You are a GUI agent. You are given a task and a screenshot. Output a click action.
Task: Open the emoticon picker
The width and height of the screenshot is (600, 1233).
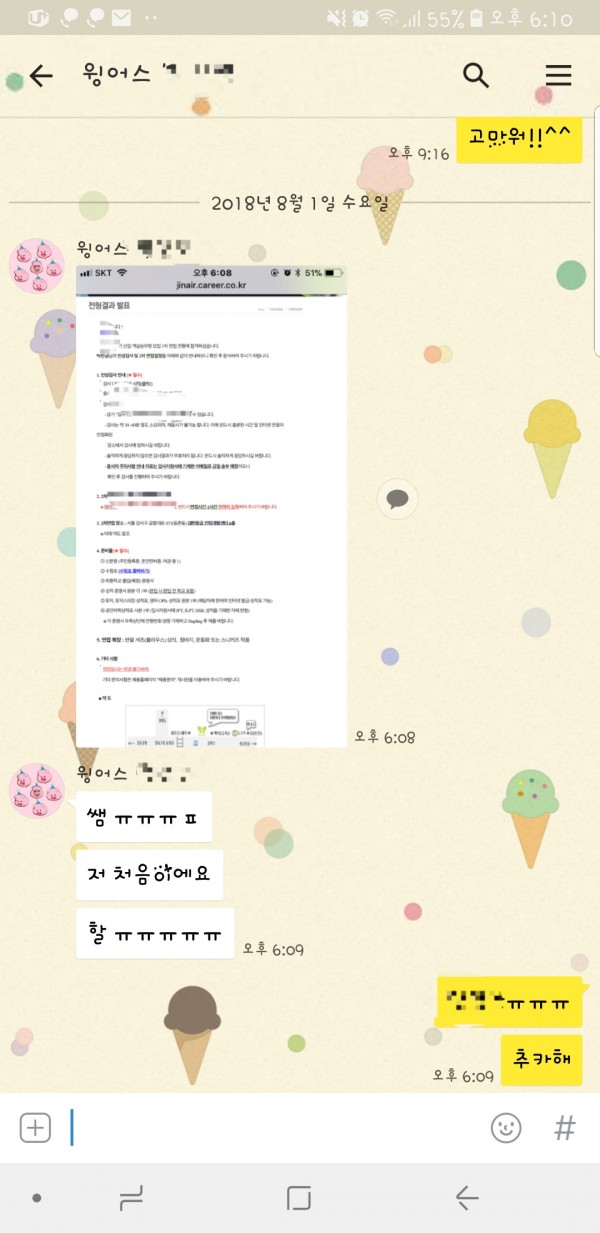(x=506, y=1128)
